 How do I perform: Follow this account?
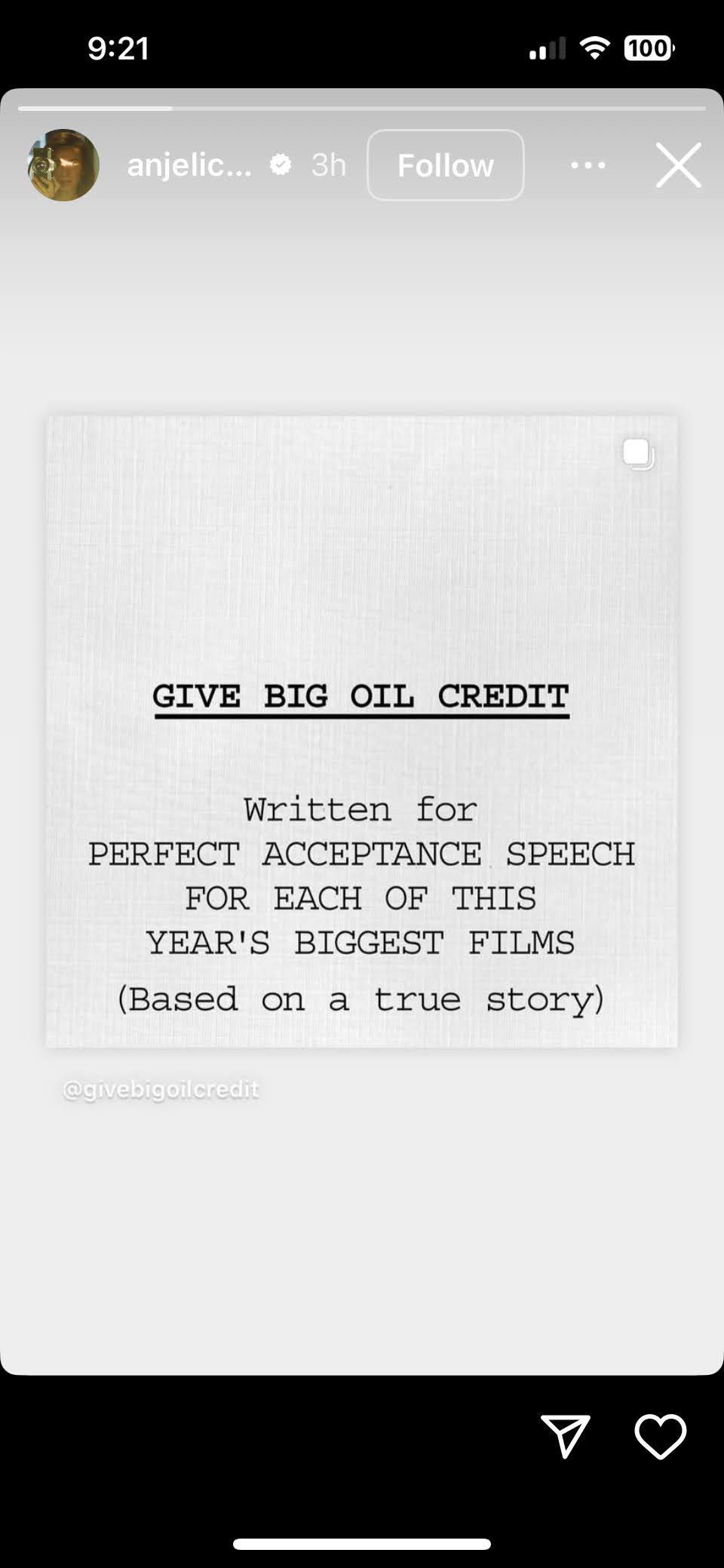[445, 165]
